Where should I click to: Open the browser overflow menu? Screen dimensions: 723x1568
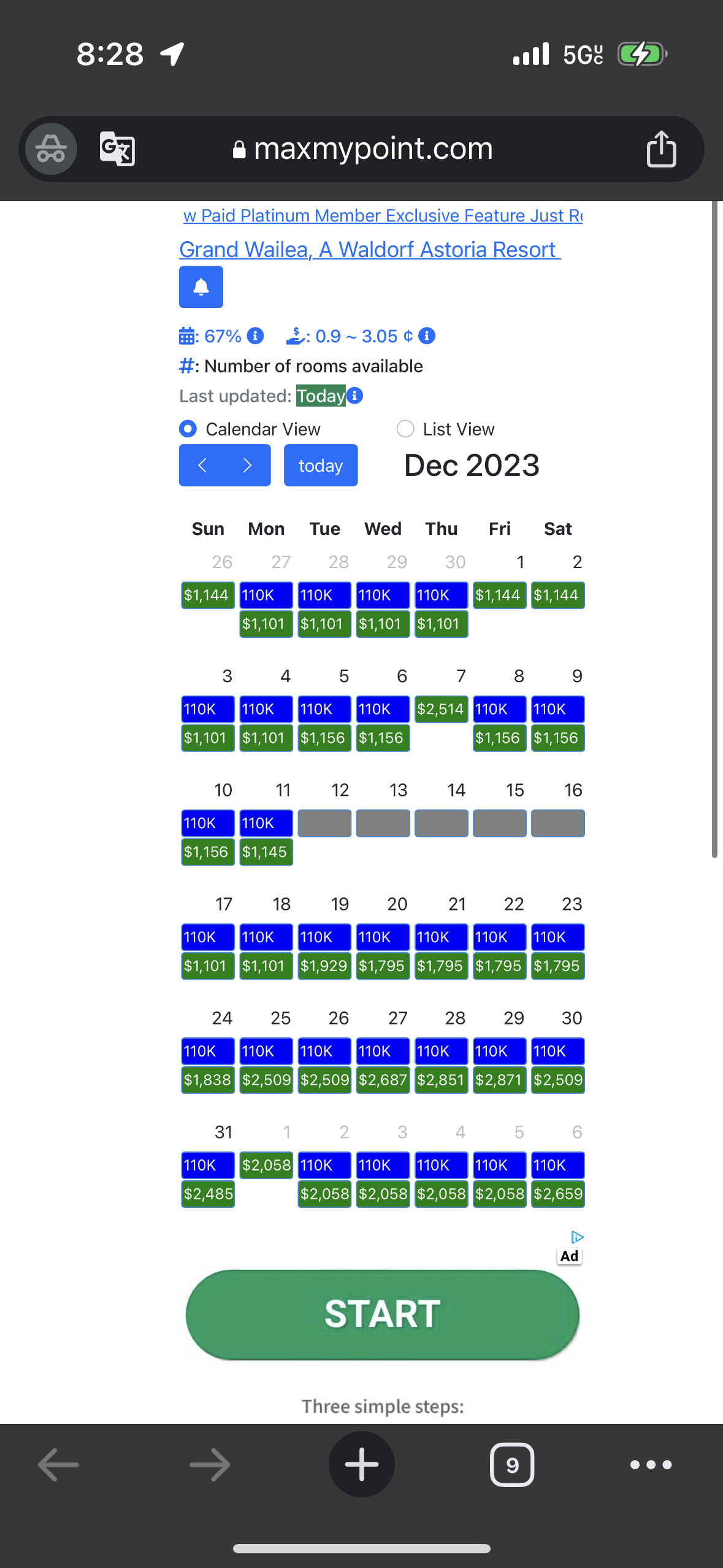651,1464
